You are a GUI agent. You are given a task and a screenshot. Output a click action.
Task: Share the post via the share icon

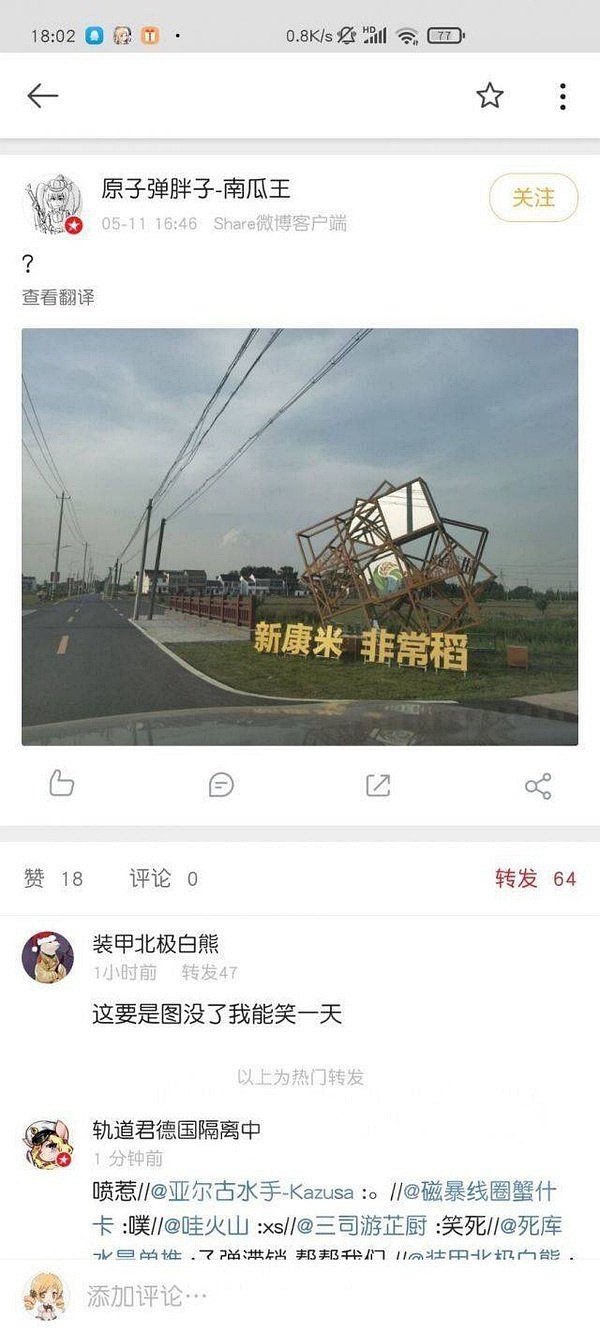[x=538, y=786]
